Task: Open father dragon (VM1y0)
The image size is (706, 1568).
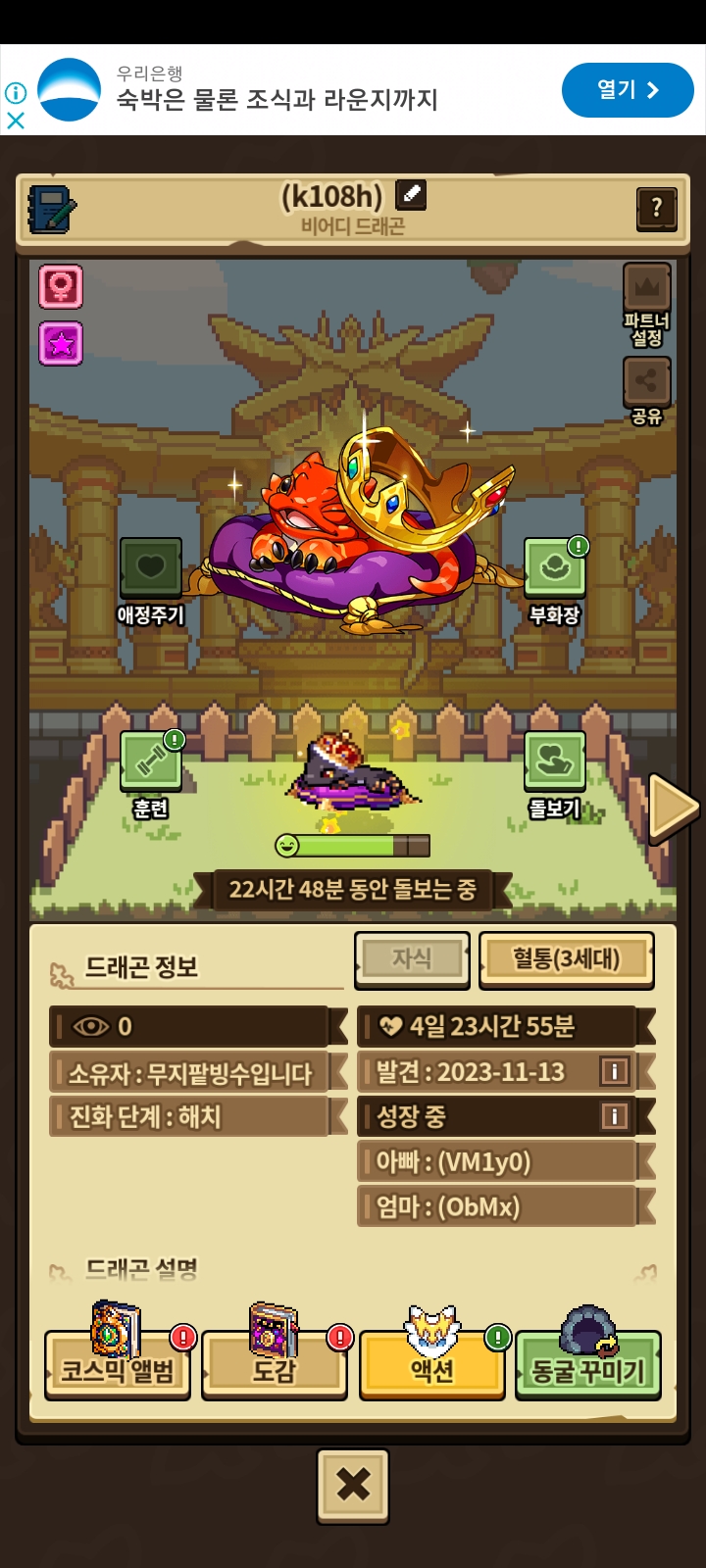Action: click(x=496, y=1162)
